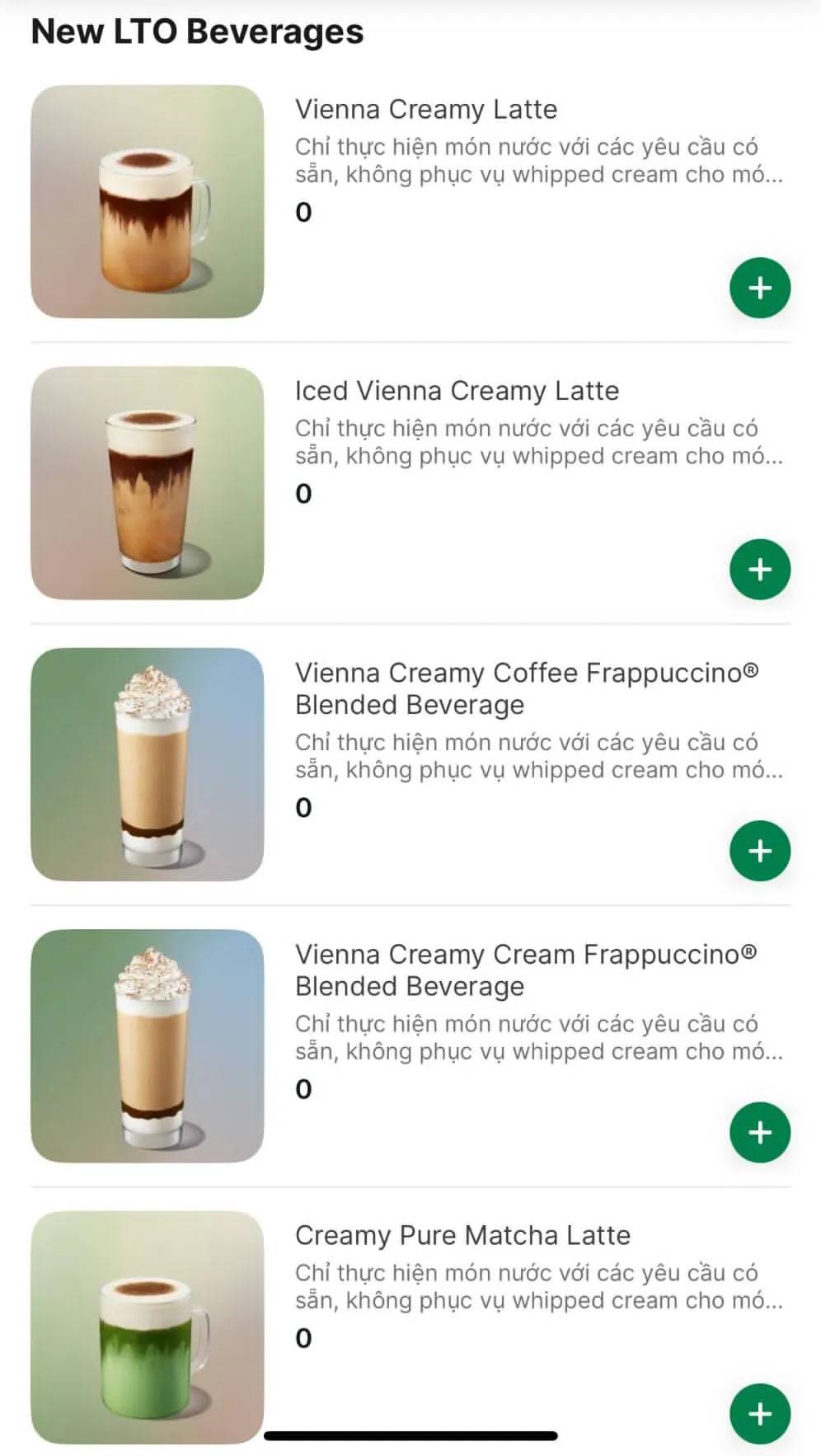Viewport: 821px width, 1456px height.
Task: Add Vienna Creamy Cream Frappuccino via plus icon
Action: pos(758,1131)
